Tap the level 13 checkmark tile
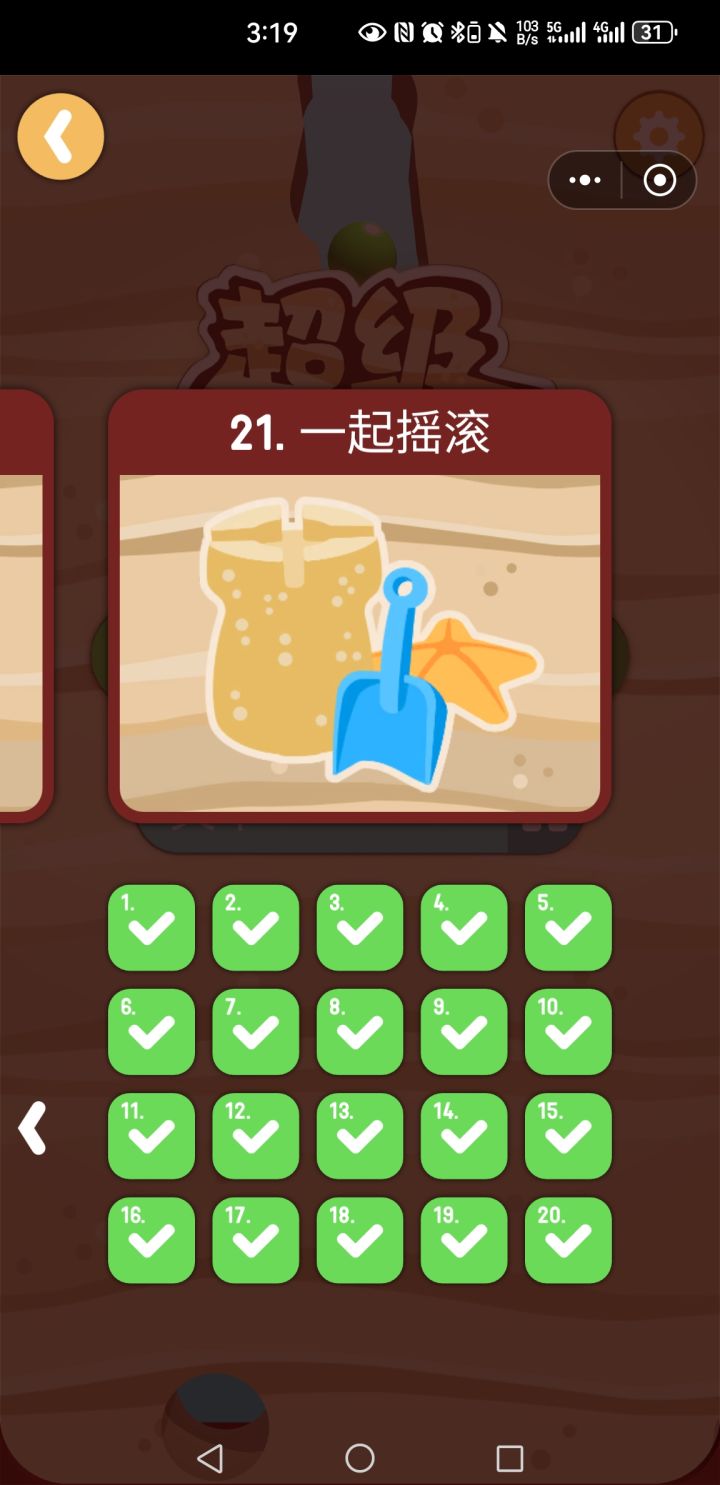The width and height of the screenshot is (720, 1485). click(x=359, y=1136)
